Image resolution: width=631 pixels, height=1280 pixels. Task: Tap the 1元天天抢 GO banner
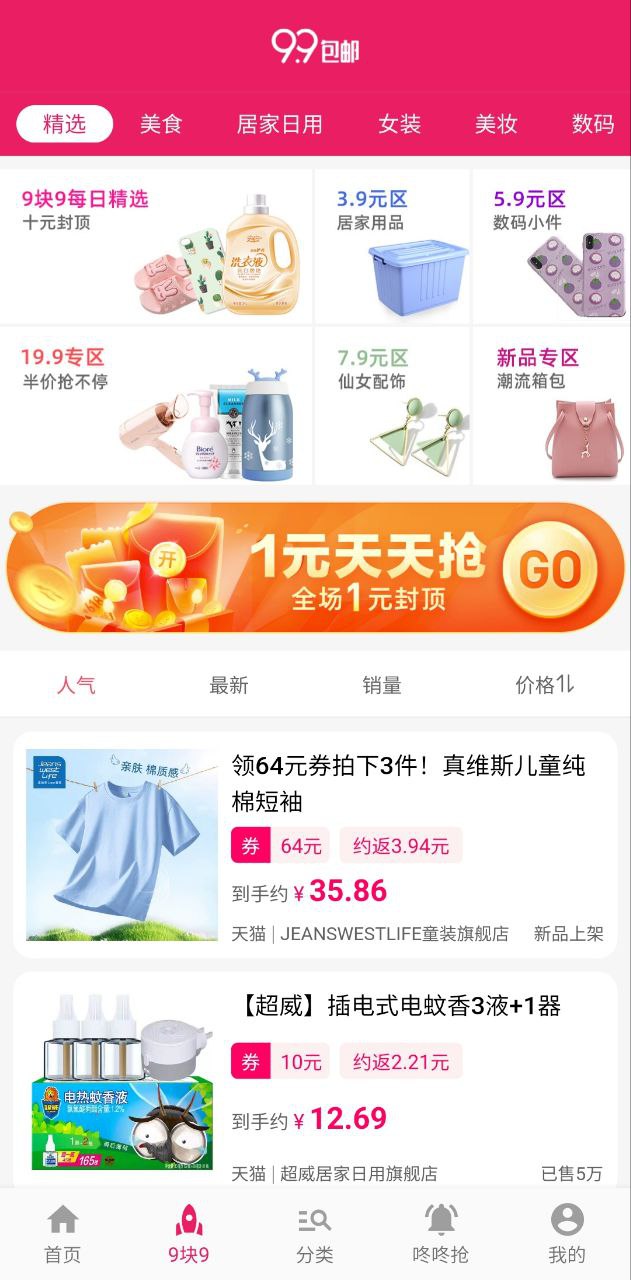point(315,567)
